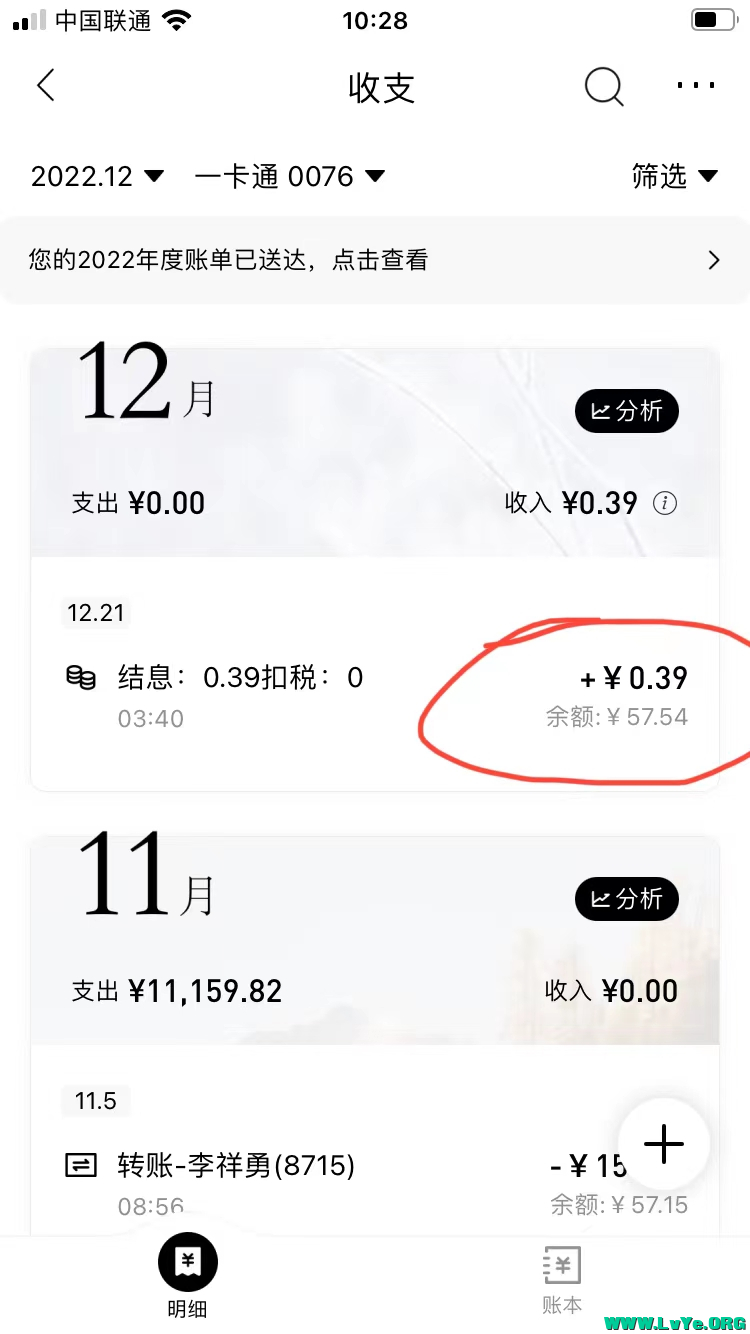Open the search function
The width and height of the screenshot is (750, 1334).
click(604, 87)
